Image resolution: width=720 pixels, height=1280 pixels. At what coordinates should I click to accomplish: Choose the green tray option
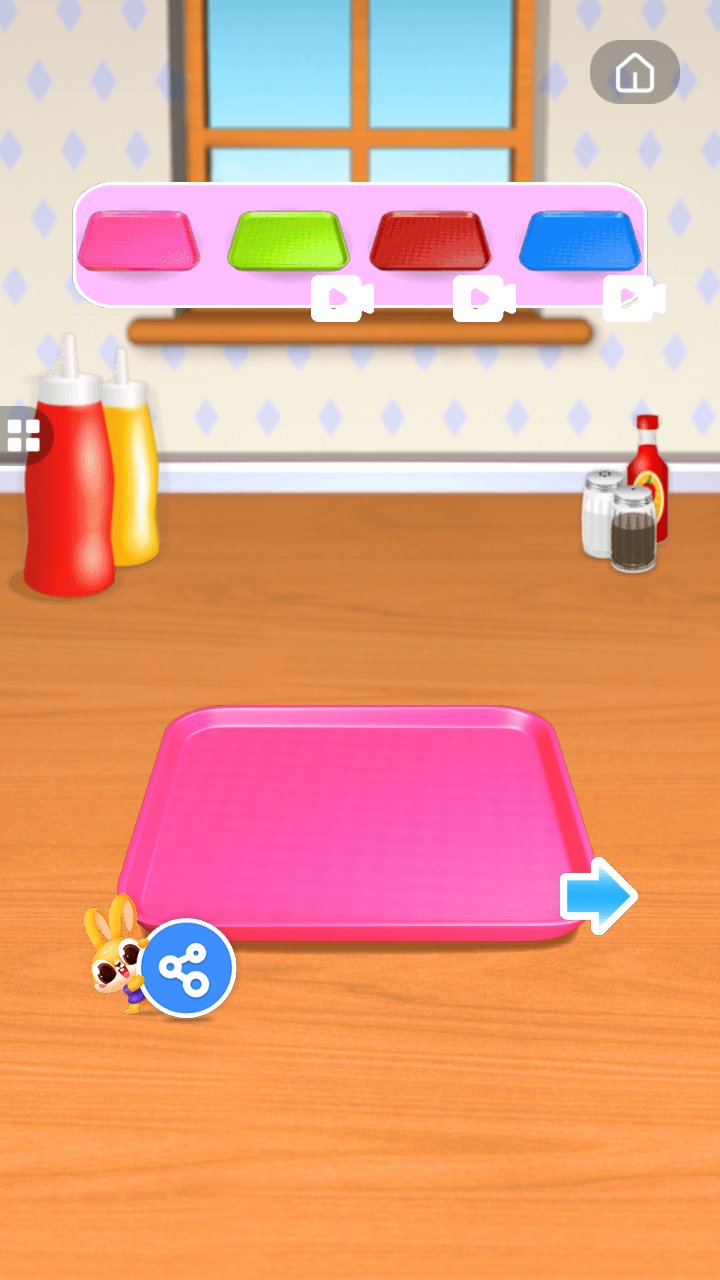pyautogui.click(x=288, y=241)
